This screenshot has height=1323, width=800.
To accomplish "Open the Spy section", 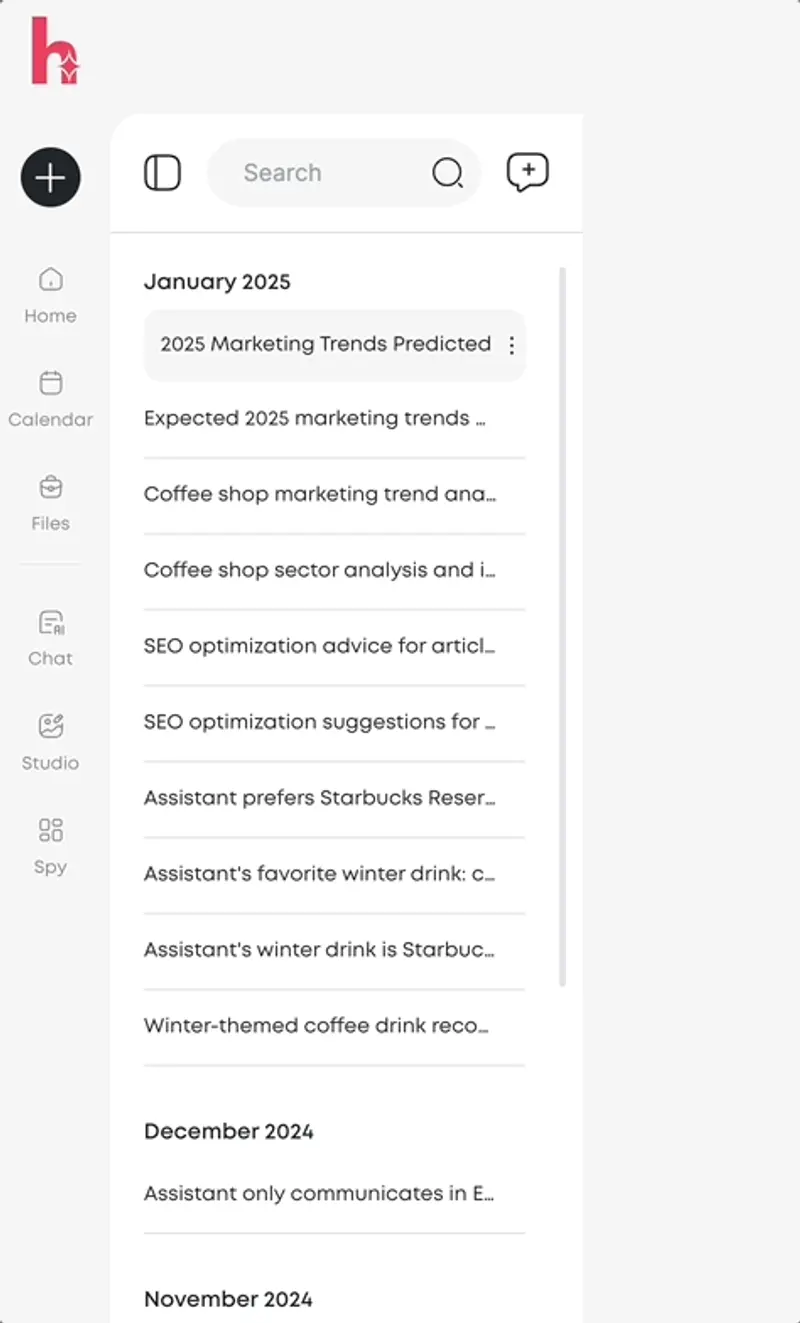I will 51,845.
